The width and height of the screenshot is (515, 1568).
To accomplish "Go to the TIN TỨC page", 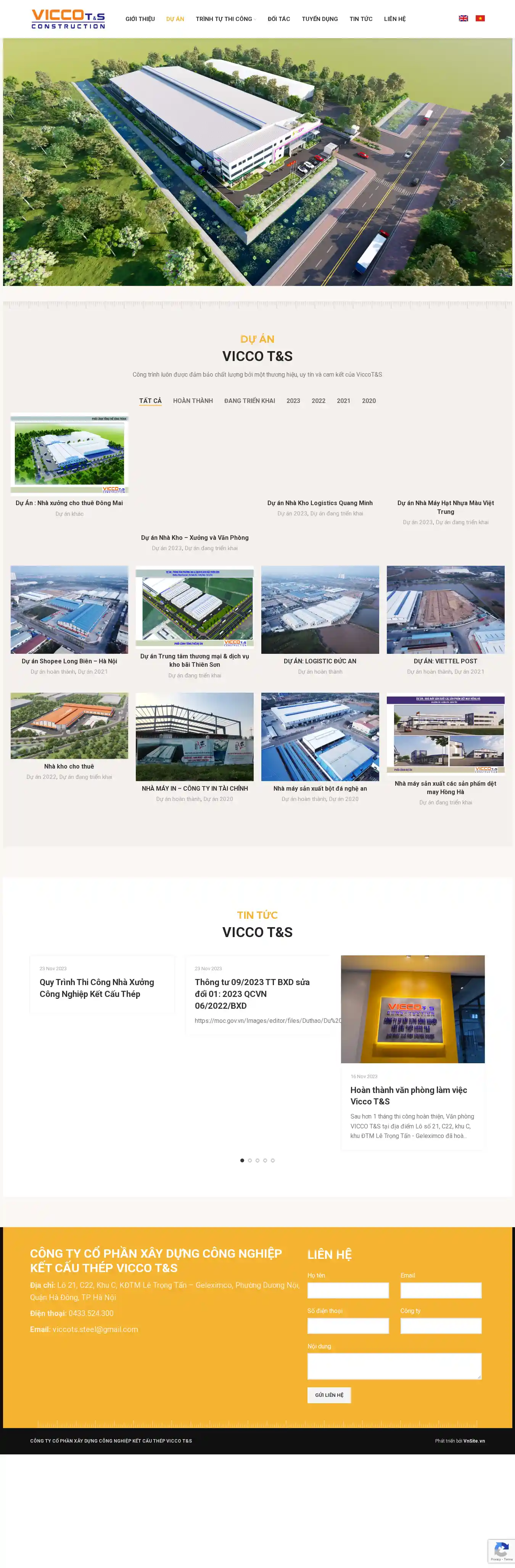I will click(x=361, y=19).
